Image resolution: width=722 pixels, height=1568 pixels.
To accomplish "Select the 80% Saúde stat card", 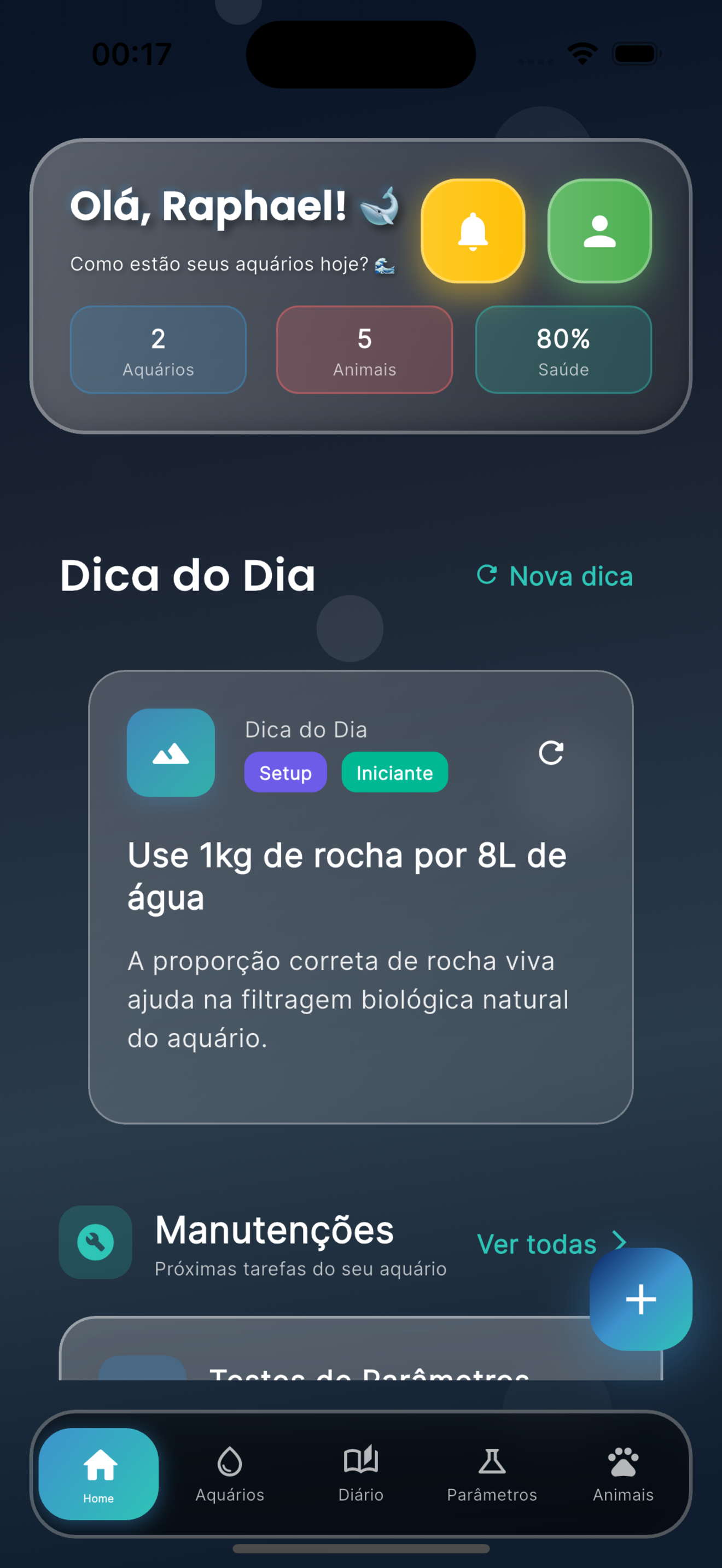I will 563,349.
